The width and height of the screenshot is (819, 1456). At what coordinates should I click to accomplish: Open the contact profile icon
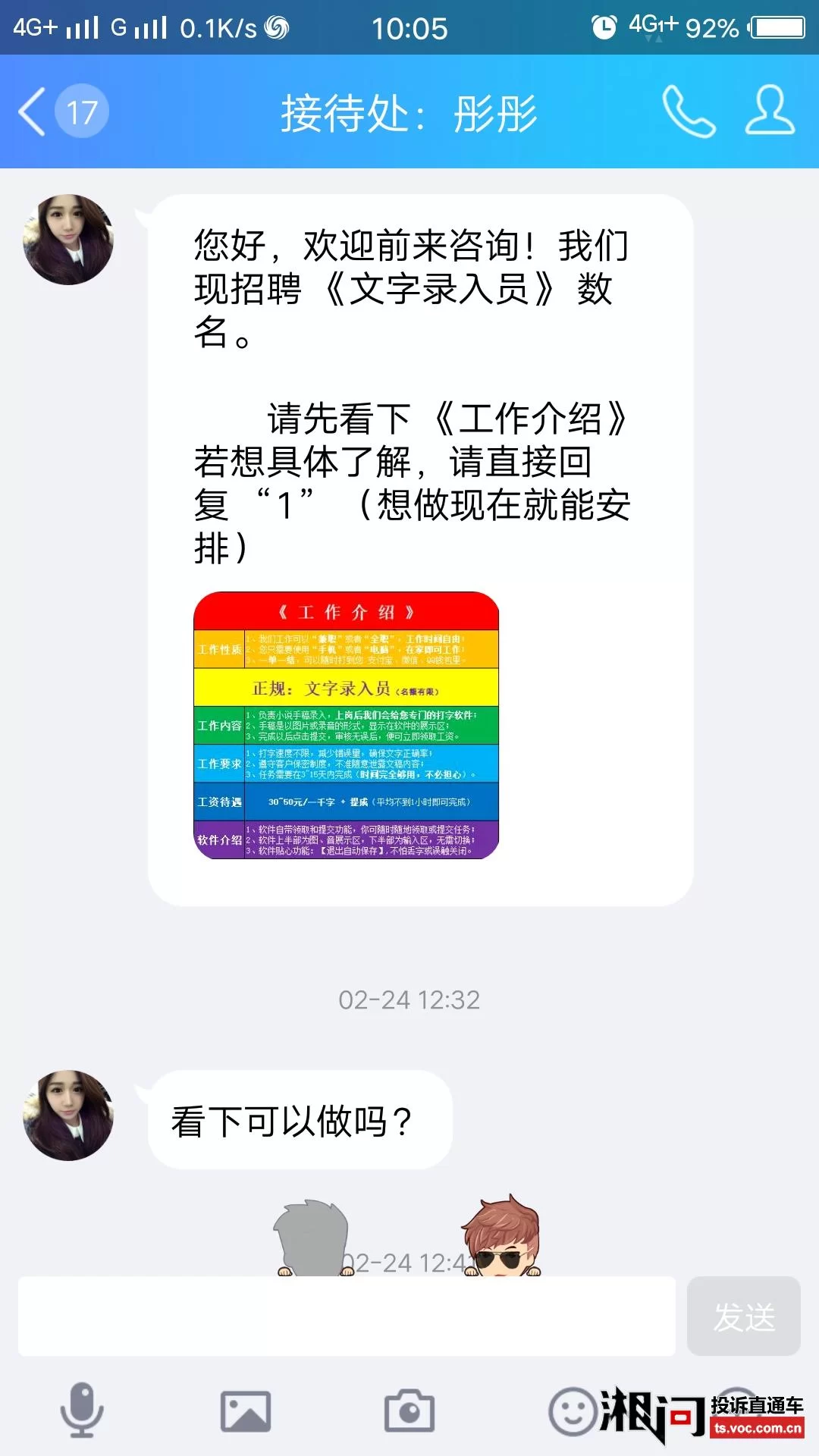(770, 111)
